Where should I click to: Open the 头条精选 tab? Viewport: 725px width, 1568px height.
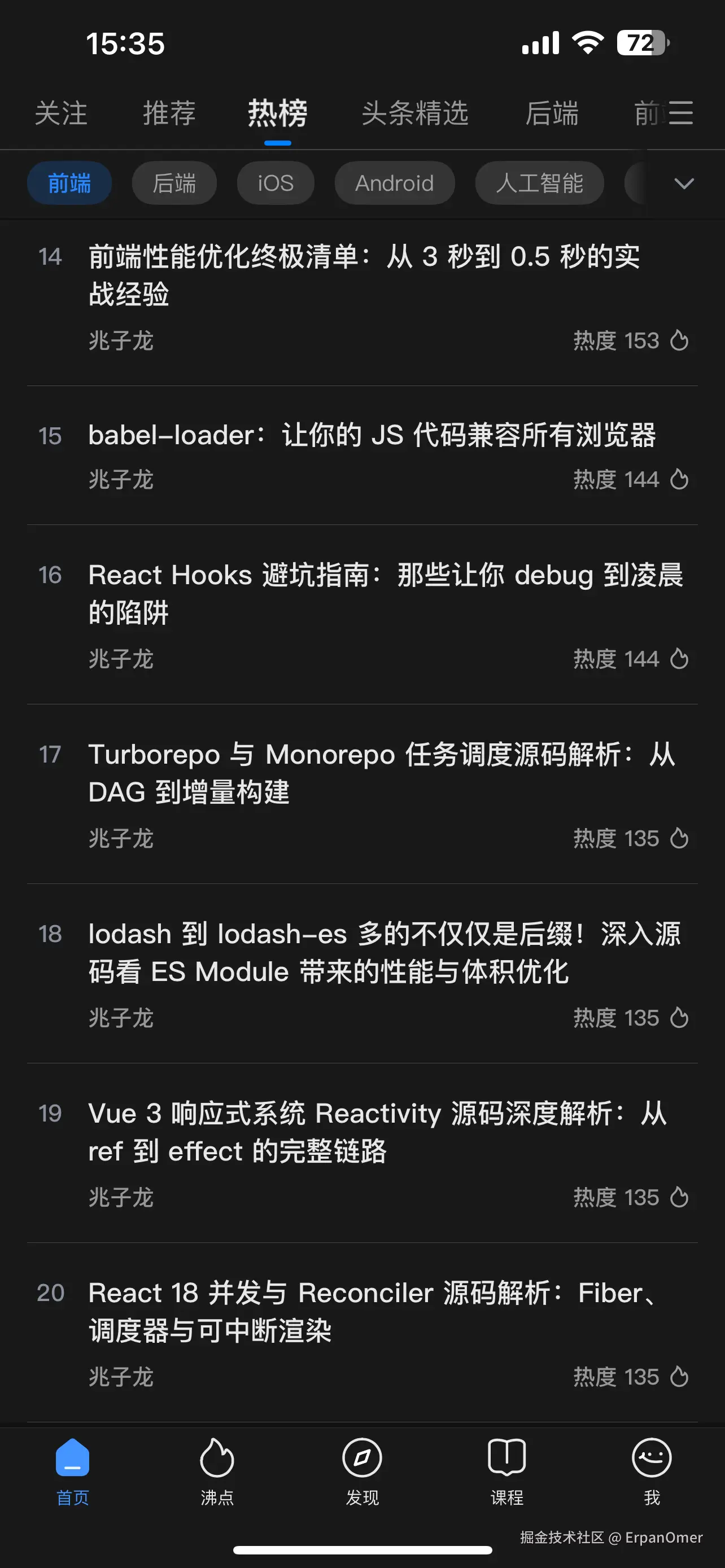(x=414, y=114)
